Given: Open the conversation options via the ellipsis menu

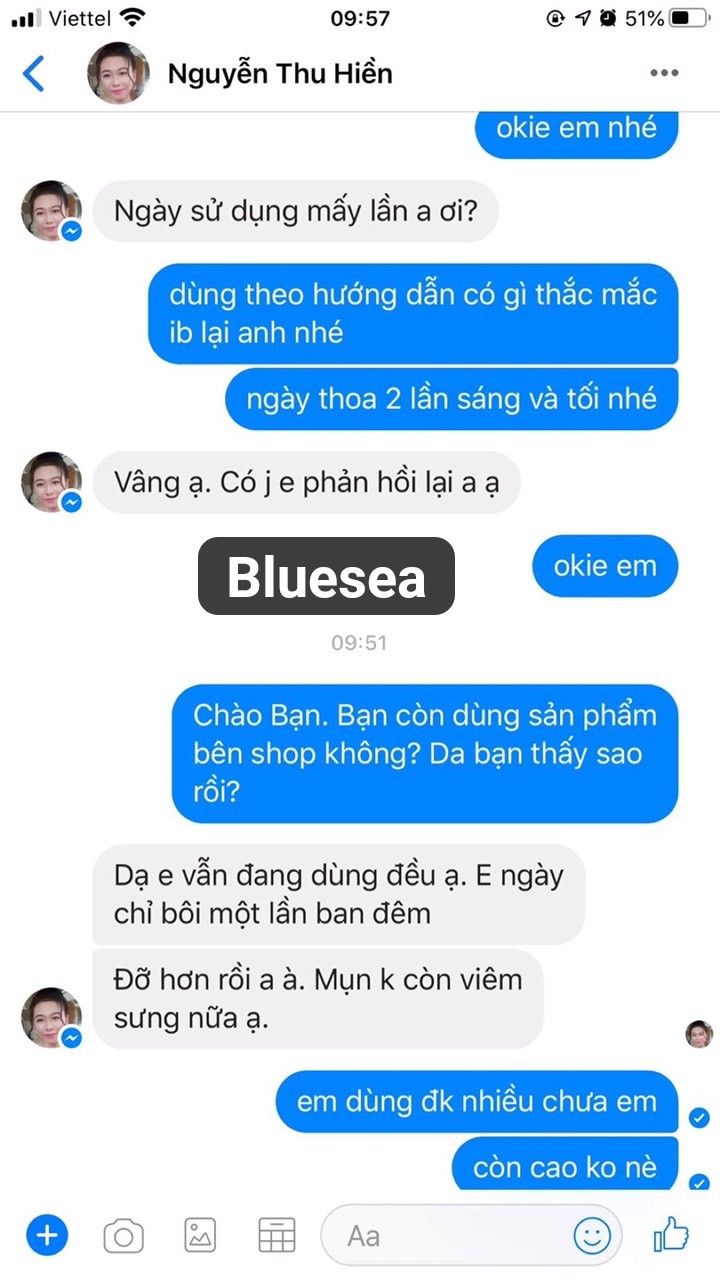Looking at the screenshot, I should (x=664, y=73).
